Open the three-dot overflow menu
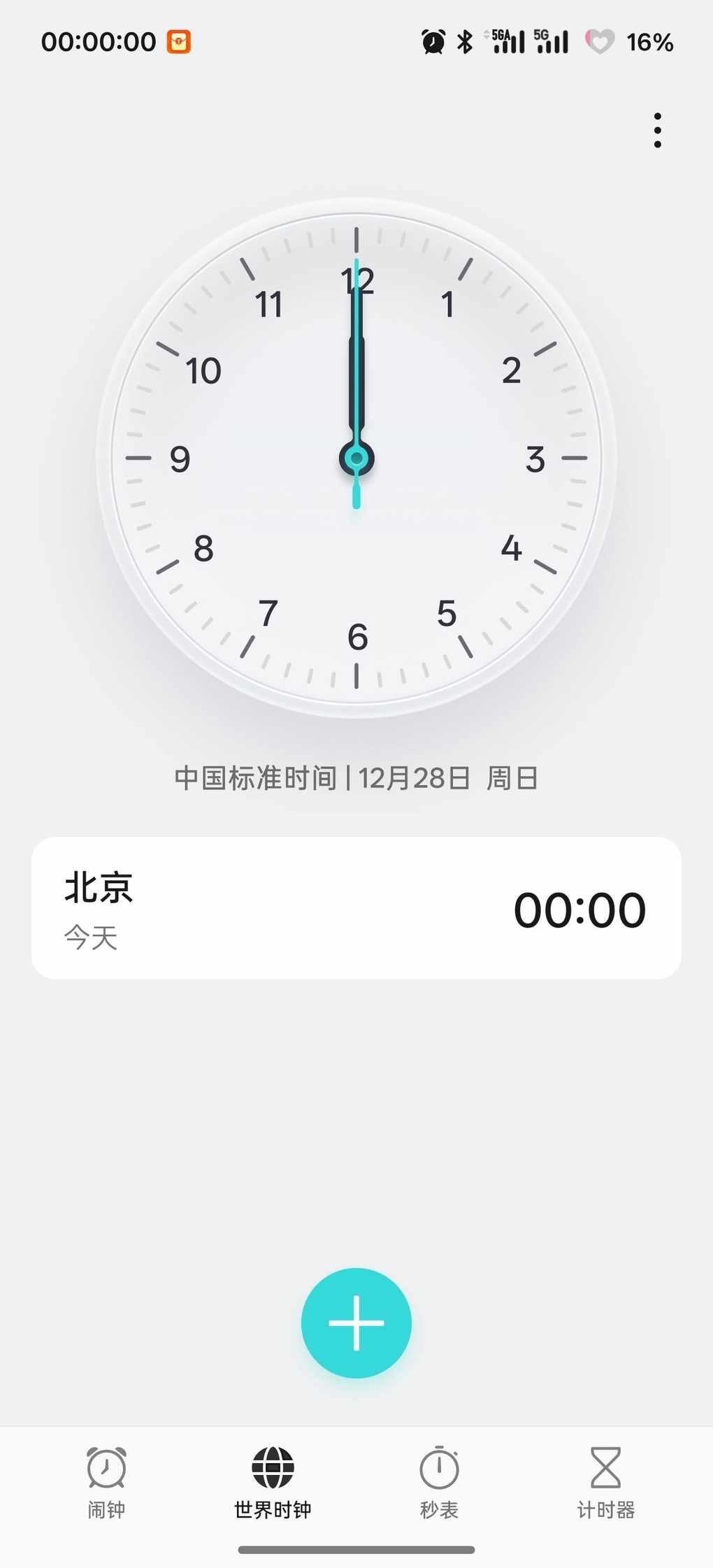Viewport: 713px width, 1568px height. click(657, 131)
